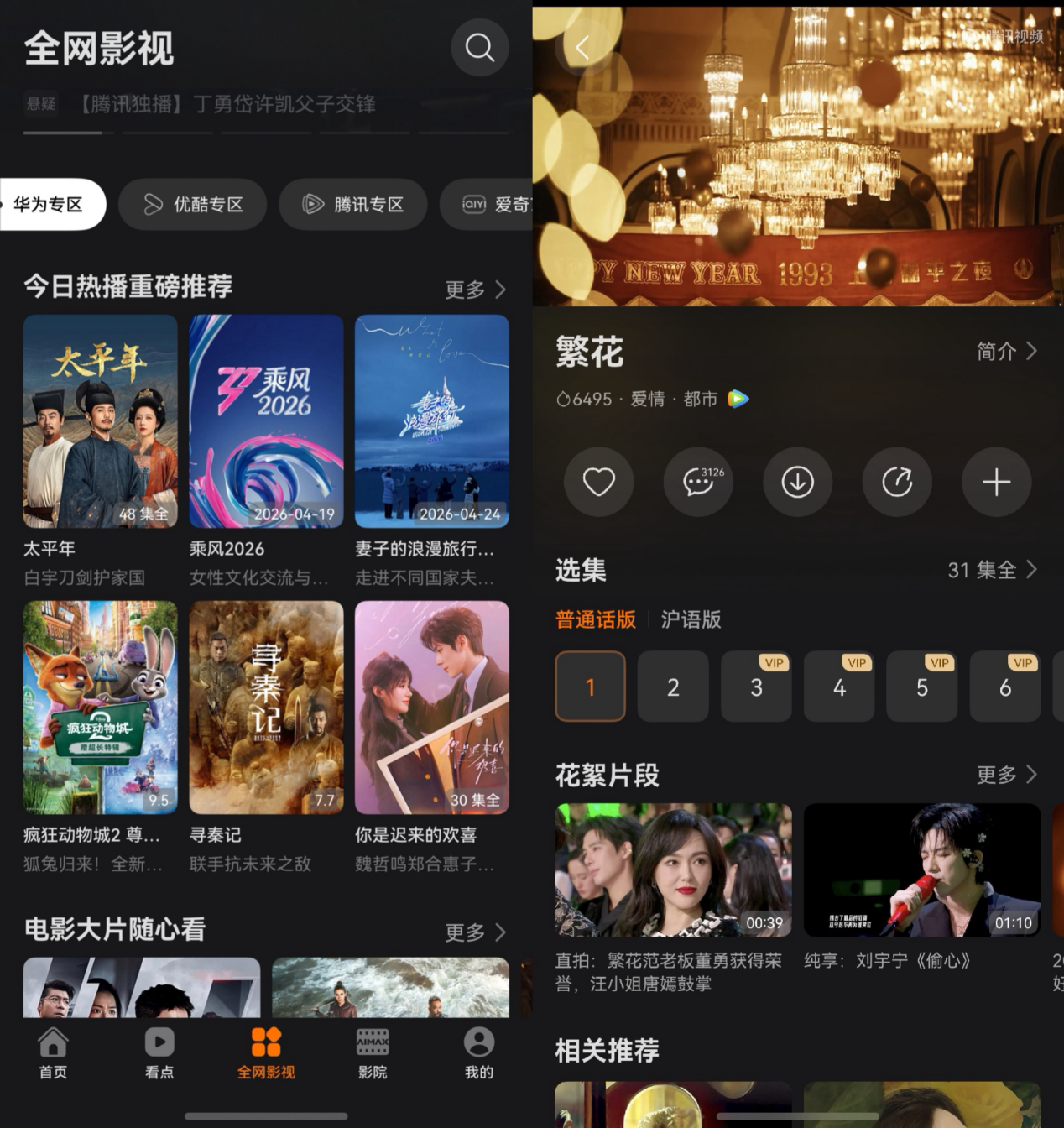Add 繁花 to a list with the plus icon
This screenshot has width=1064, height=1128.
[996, 483]
